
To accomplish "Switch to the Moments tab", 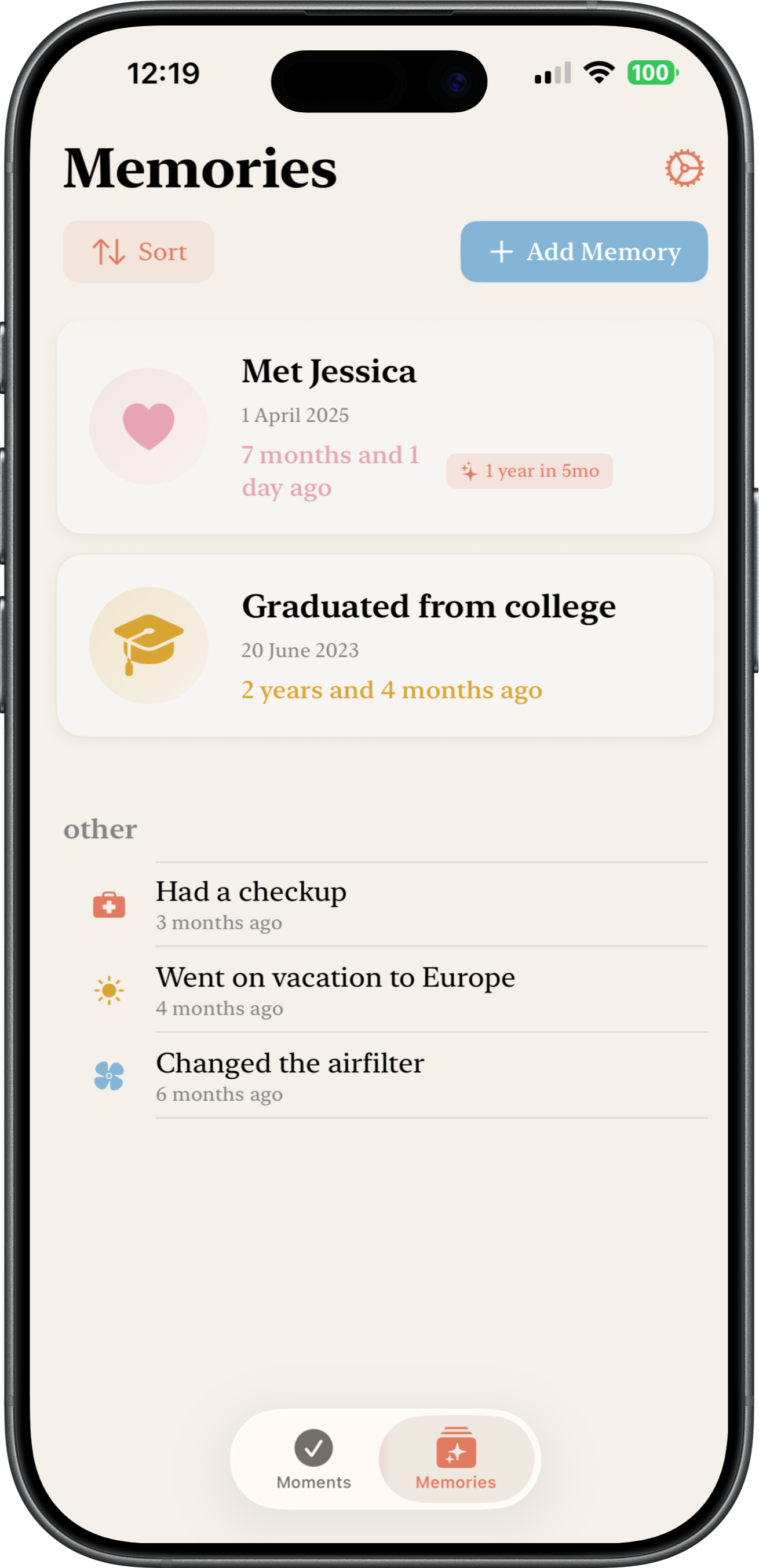I will pyautogui.click(x=313, y=1459).
